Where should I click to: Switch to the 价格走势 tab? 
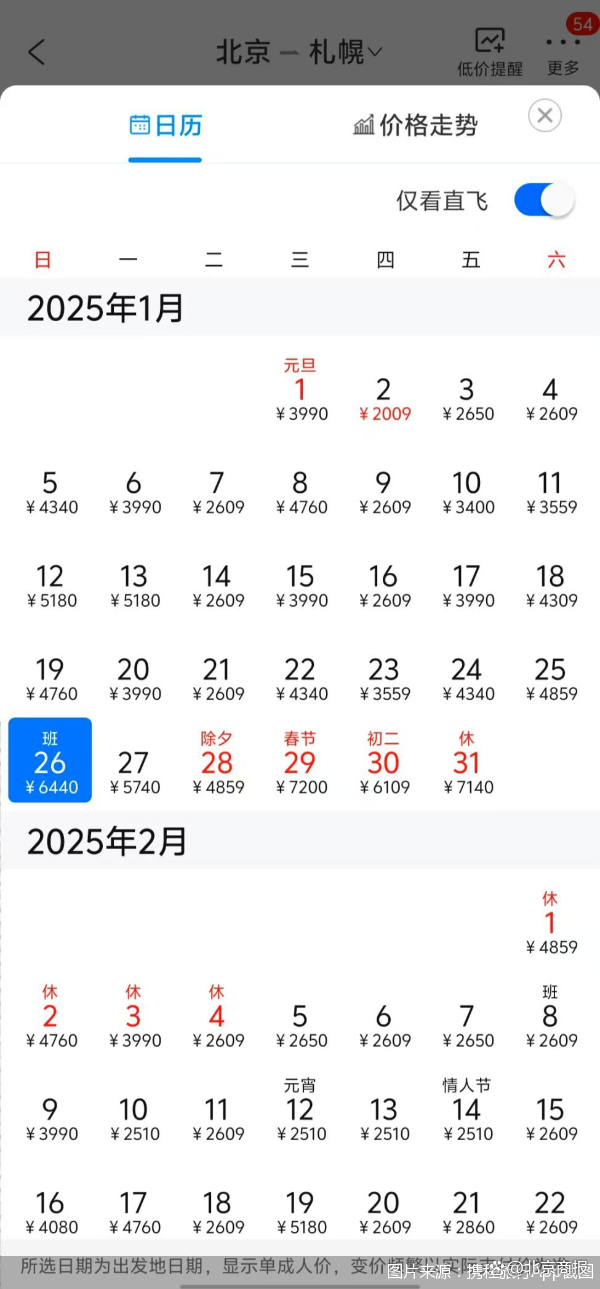[416, 125]
